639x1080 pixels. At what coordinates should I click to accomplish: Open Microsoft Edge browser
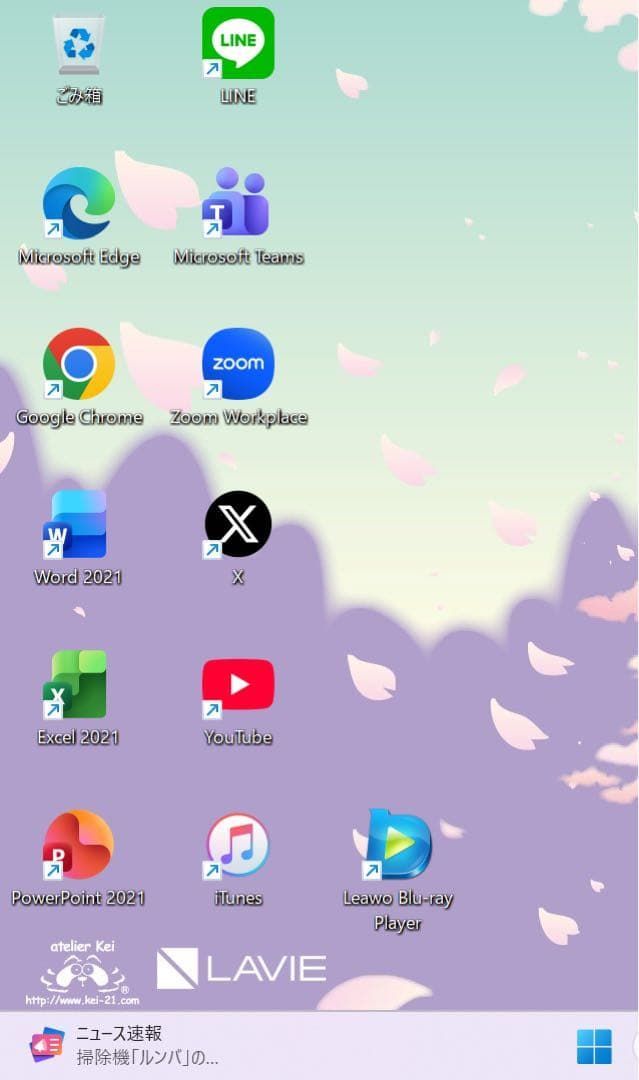pos(78,204)
